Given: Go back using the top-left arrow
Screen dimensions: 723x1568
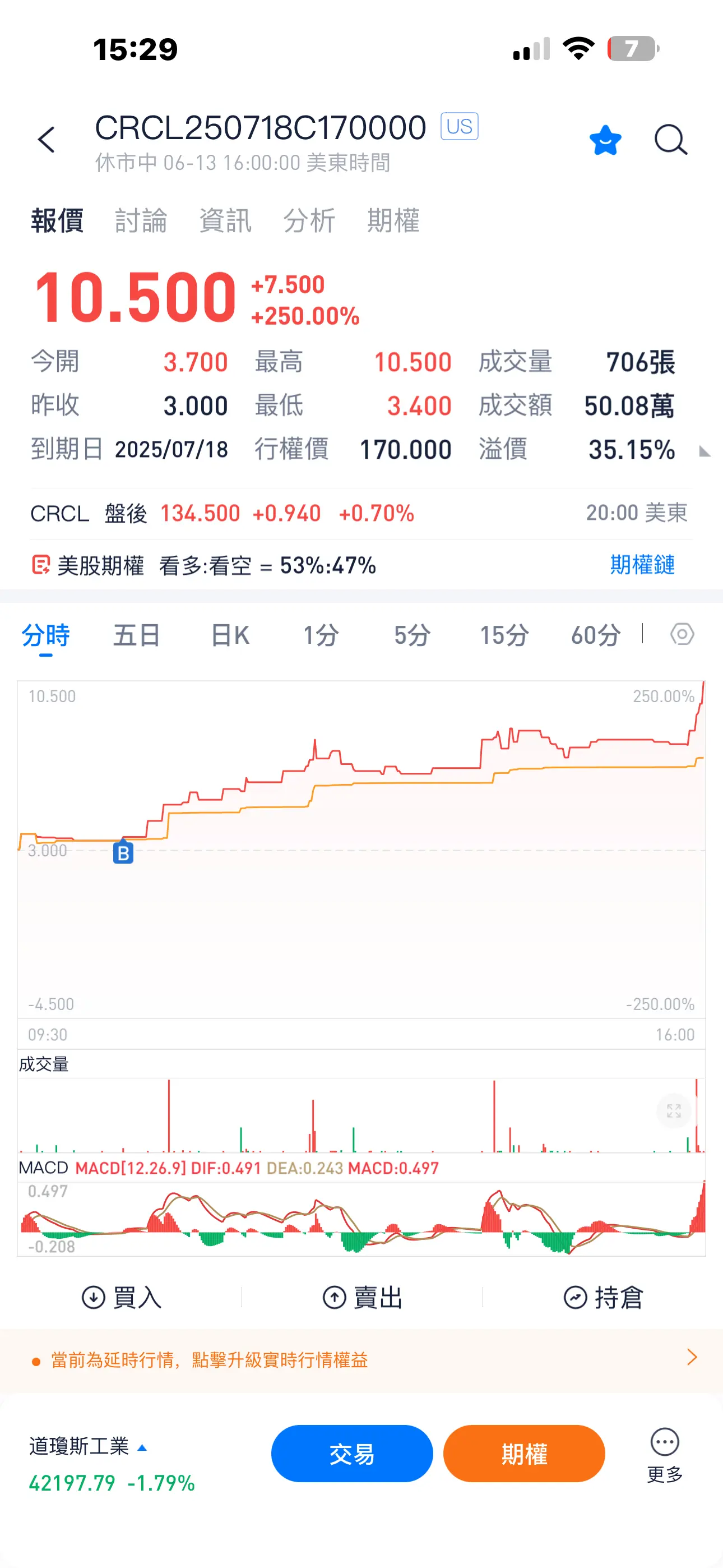Looking at the screenshot, I should (47, 140).
